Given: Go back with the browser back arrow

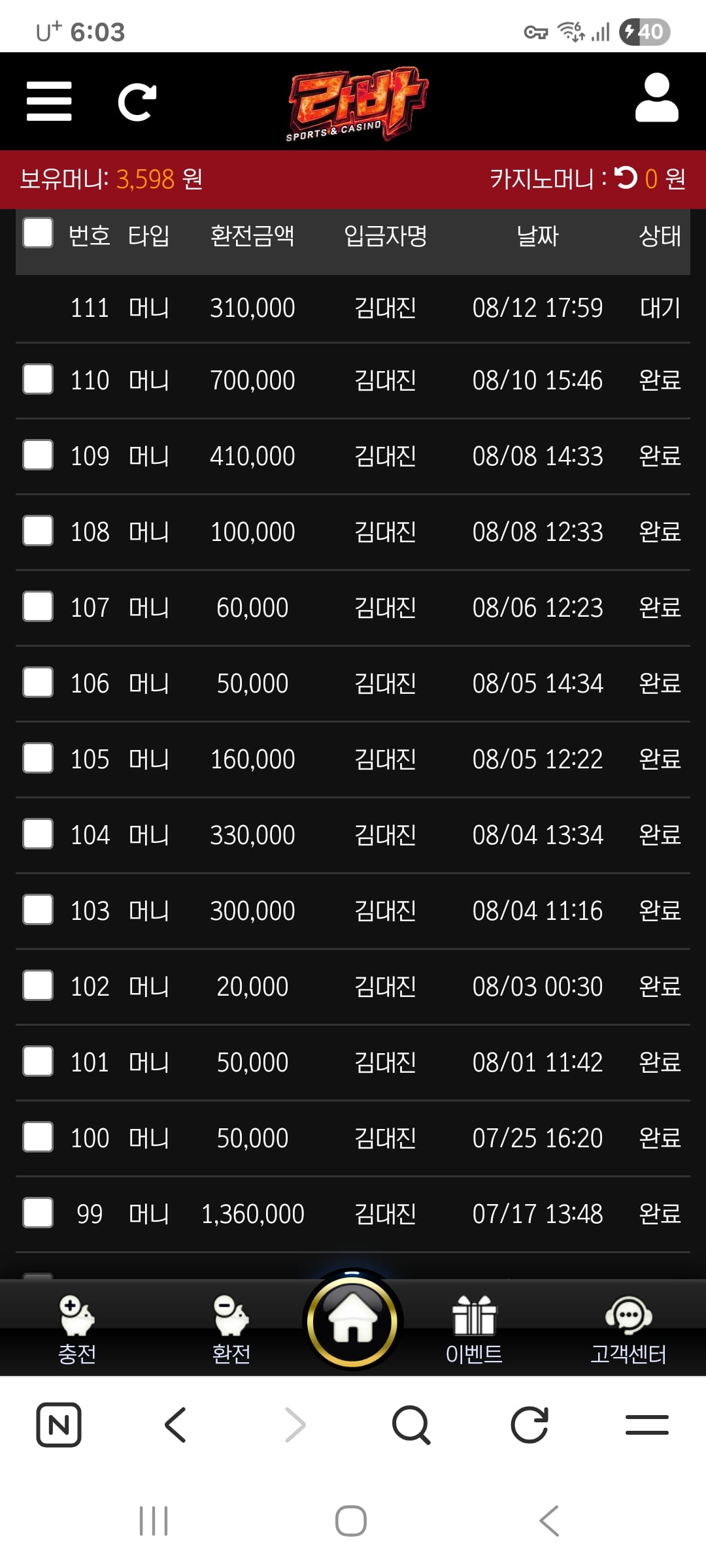Looking at the screenshot, I should (175, 1425).
